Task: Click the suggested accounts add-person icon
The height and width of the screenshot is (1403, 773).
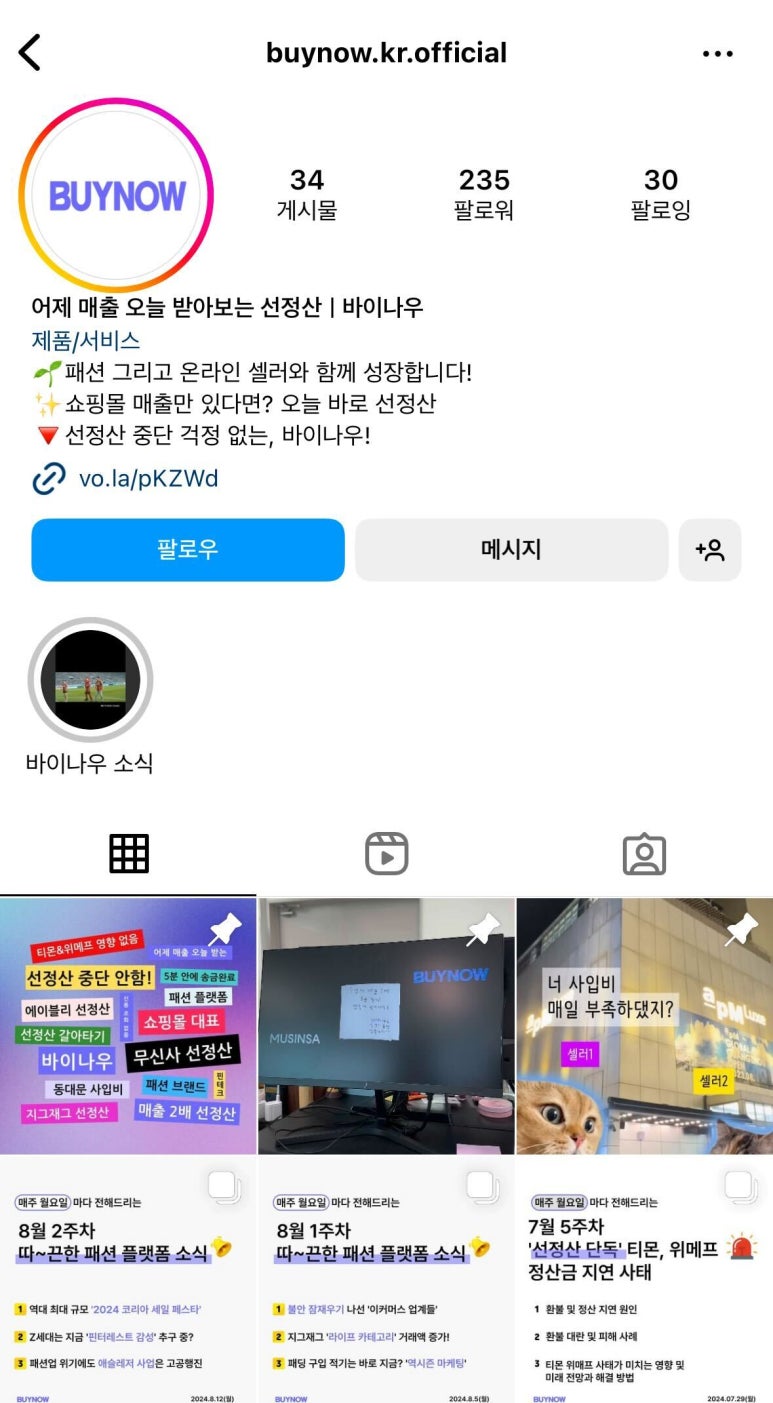Action: point(710,549)
